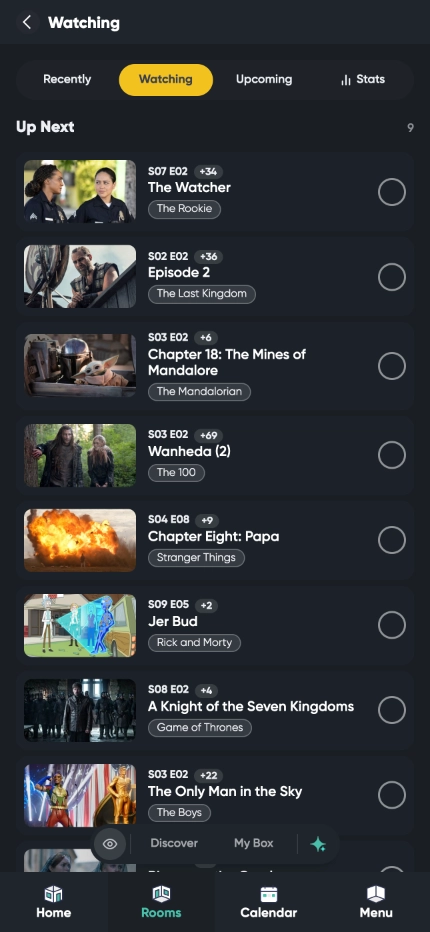Open My Box from the floating bar

pyautogui.click(x=254, y=843)
